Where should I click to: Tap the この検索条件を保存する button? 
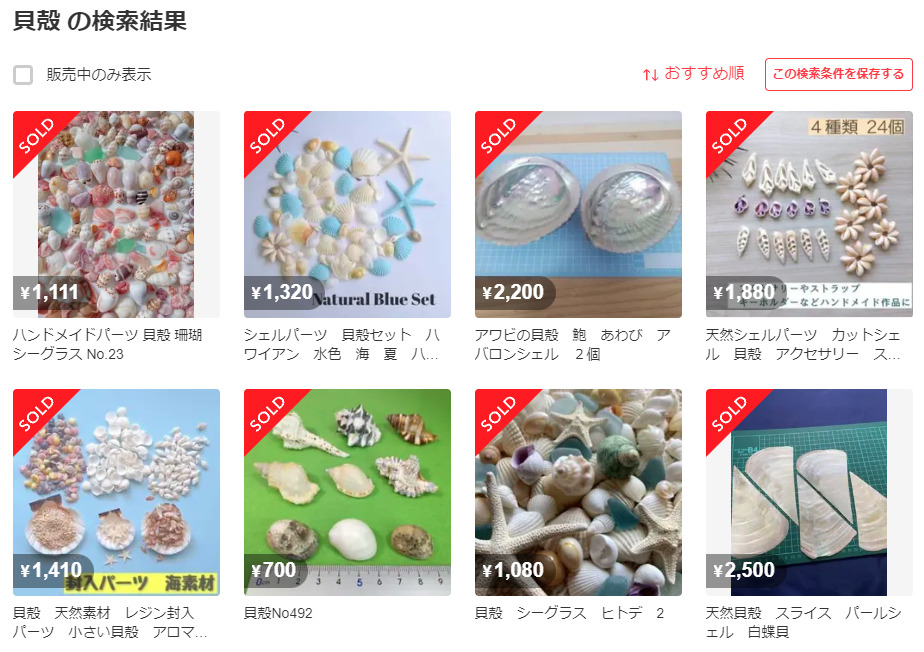(x=838, y=74)
